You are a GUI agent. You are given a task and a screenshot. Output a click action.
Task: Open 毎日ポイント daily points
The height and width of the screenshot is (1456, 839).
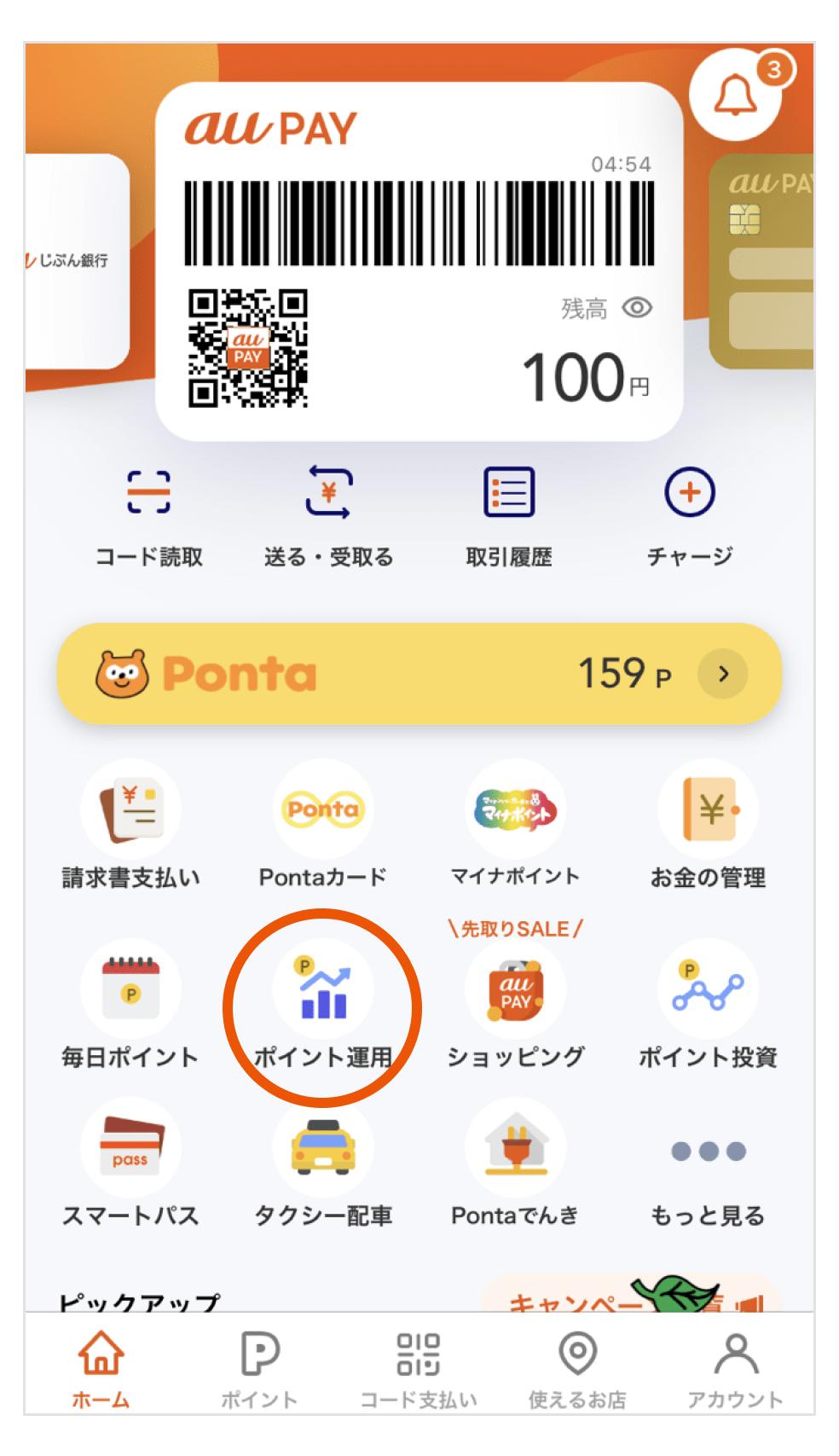(131, 989)
